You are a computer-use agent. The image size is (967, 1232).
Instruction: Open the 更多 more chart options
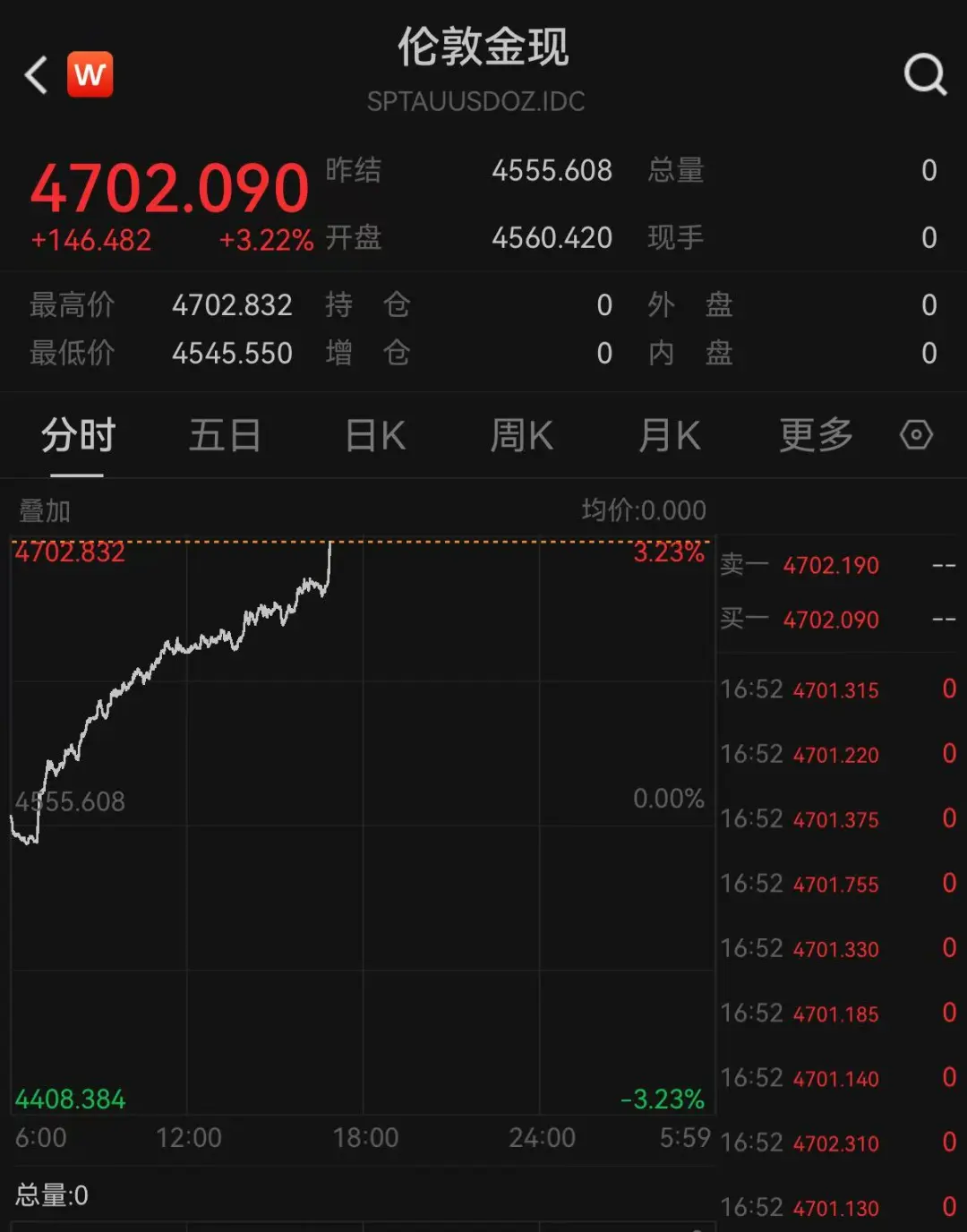pos(816,436)
